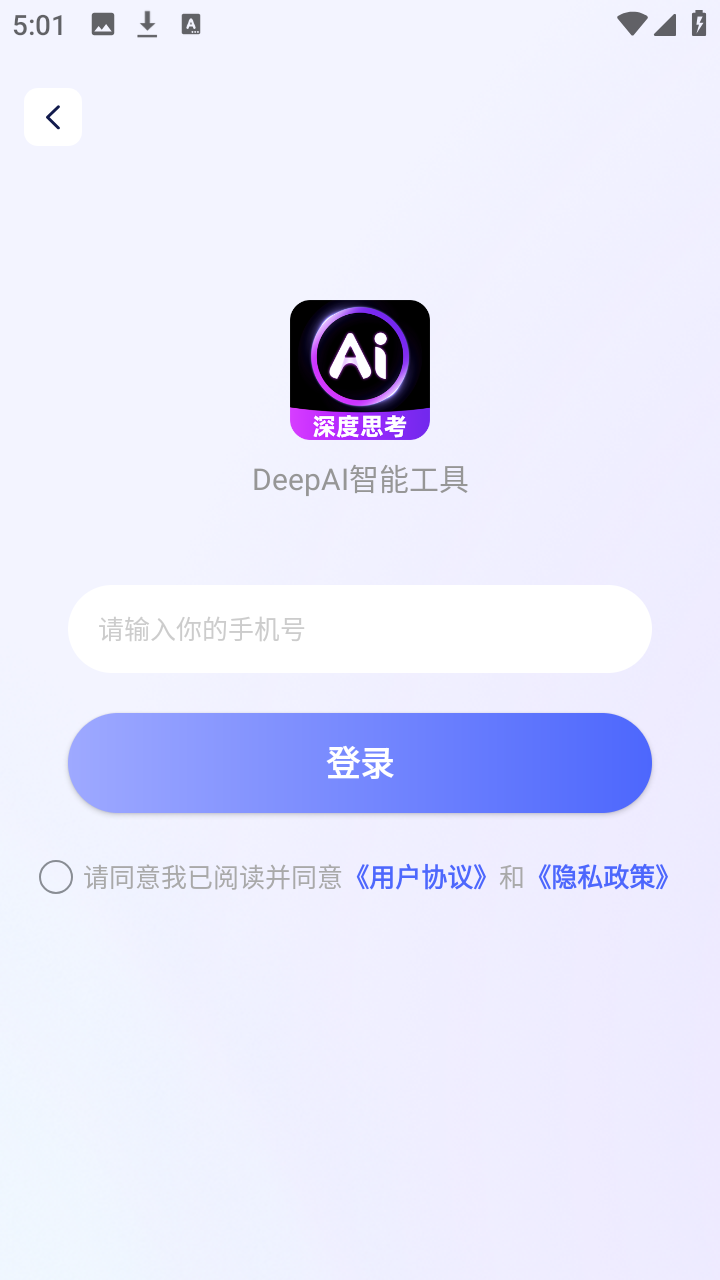Tap the screenshot icon in the status bar
Viewport: 720px width, 1280px height.
point(101,24)
